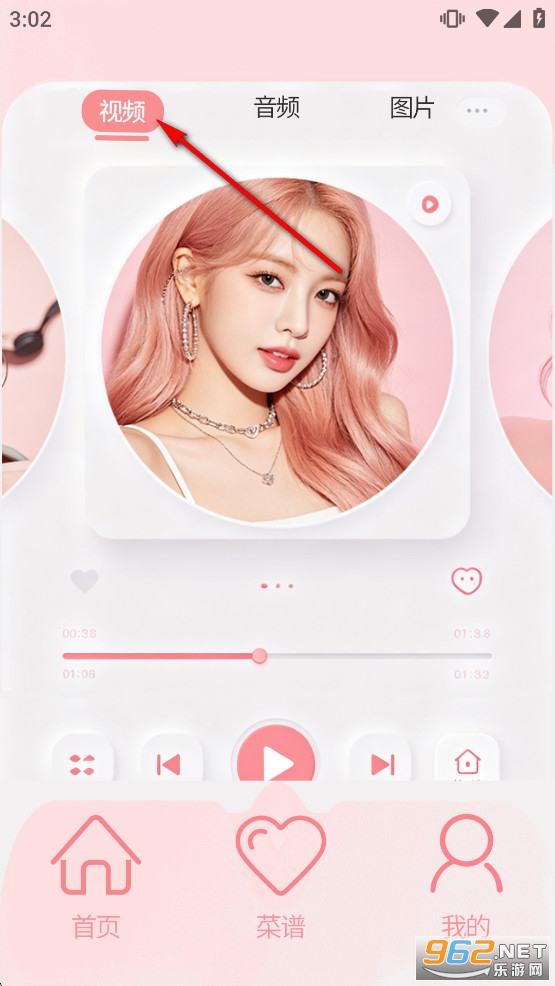This screenshot has width=555, height=986.
Task: Open the center cover image card
Action: [277, 352]
